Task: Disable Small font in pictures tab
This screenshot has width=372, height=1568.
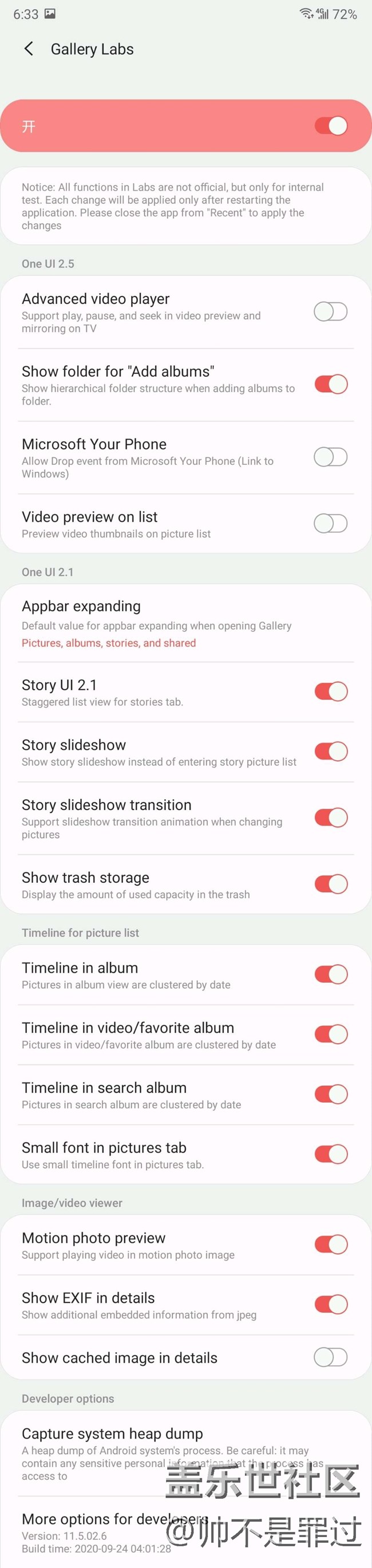Action: tap(331, 1154)
